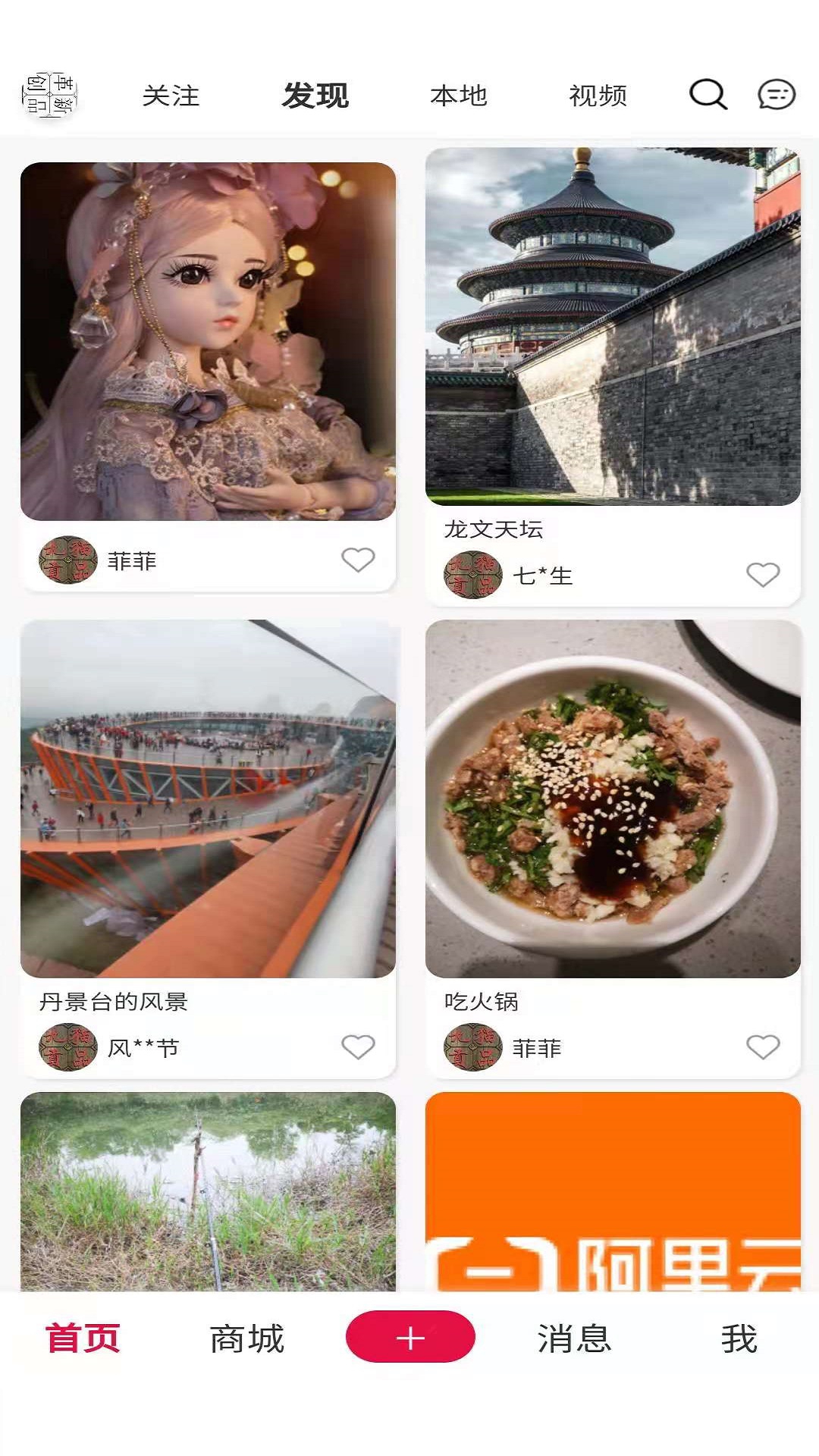Open search with the magnifier icon
The height and width of the screenshot is (1456, 819).
click(706, 96)
